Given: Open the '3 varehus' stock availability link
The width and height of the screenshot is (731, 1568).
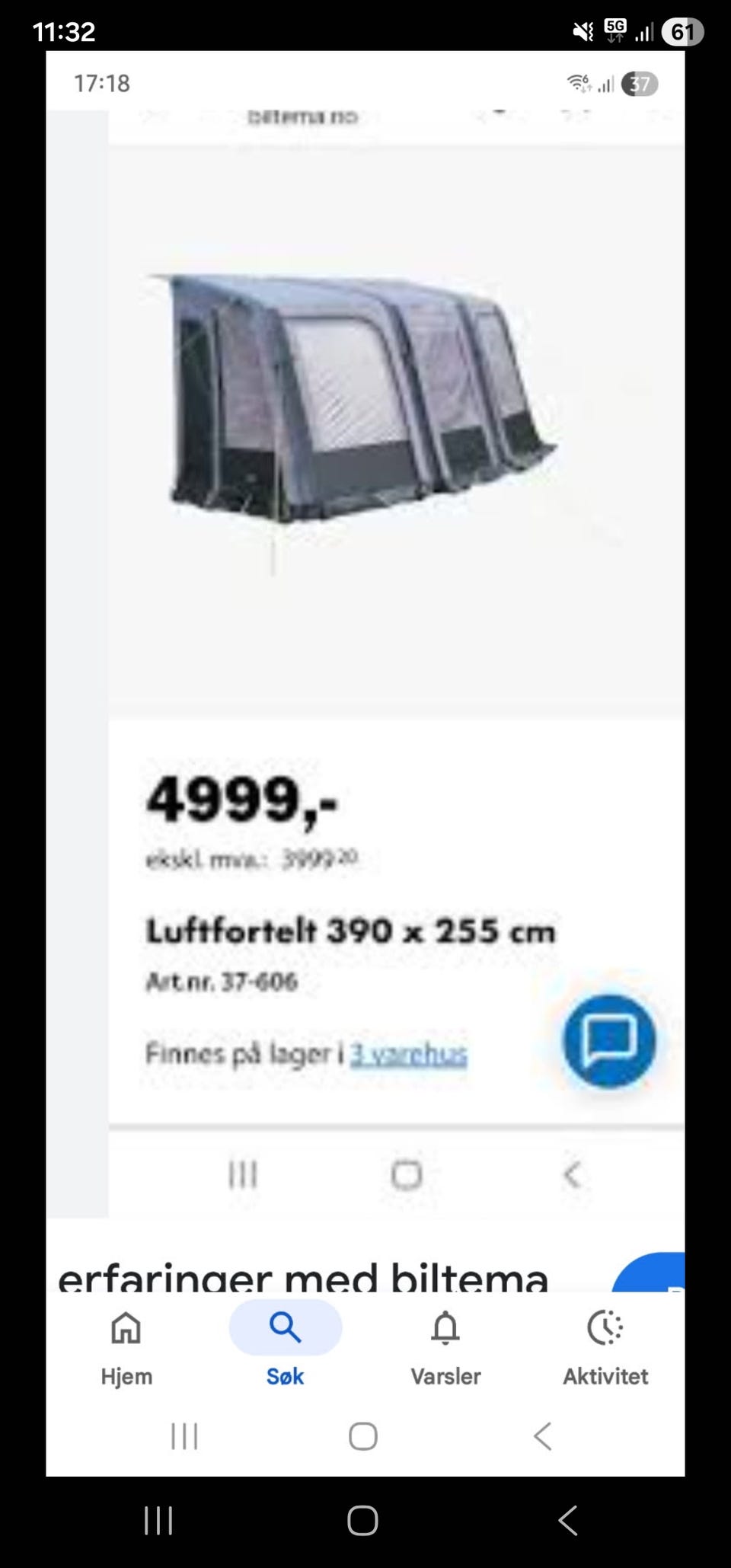Looking at the screenshot, I should tap(409, 1055).
